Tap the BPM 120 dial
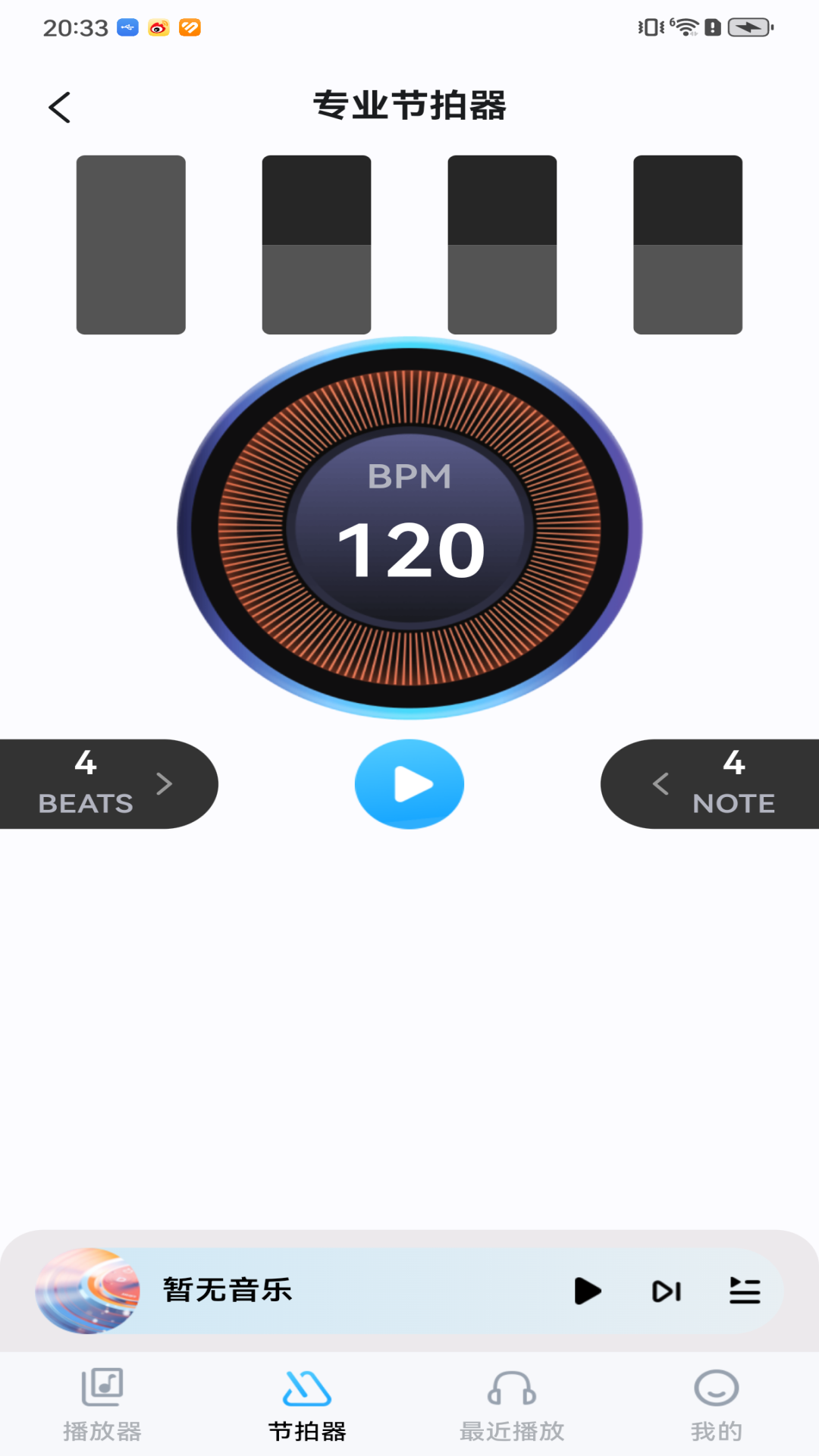819x1456 pixels. click(x=409, y=529)
